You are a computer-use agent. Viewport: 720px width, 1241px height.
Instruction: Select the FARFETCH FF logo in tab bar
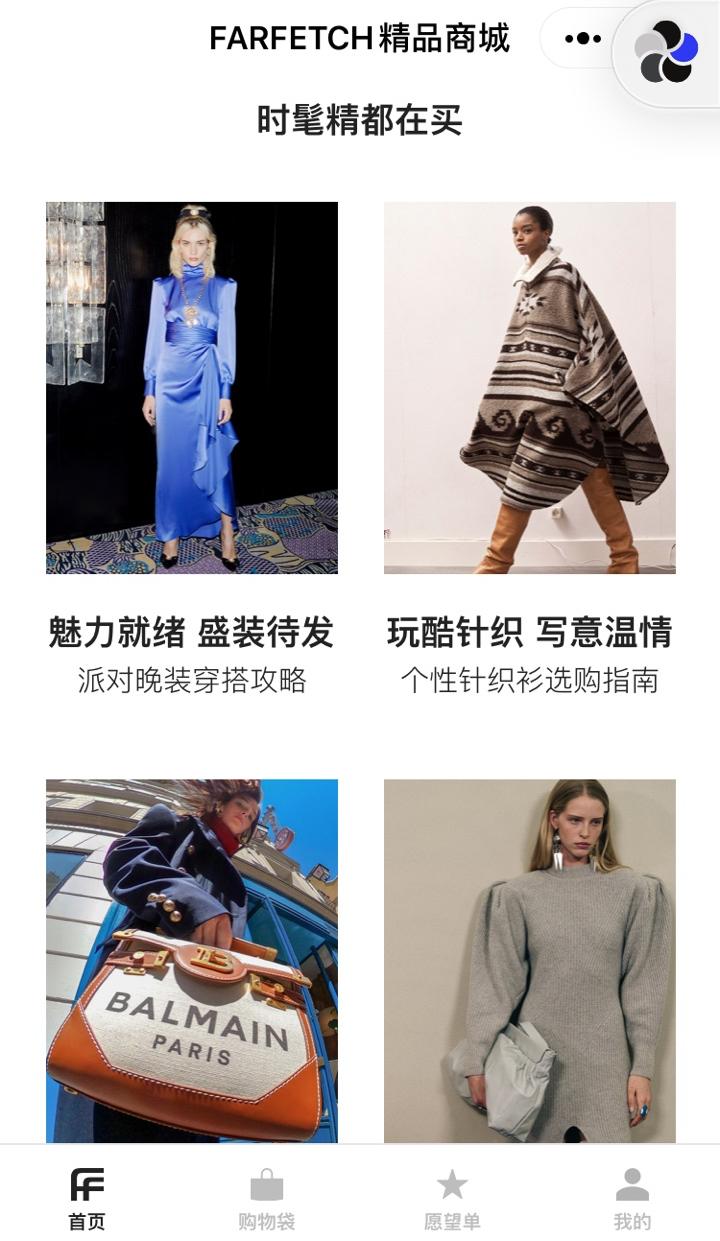tap(89, 1185)
